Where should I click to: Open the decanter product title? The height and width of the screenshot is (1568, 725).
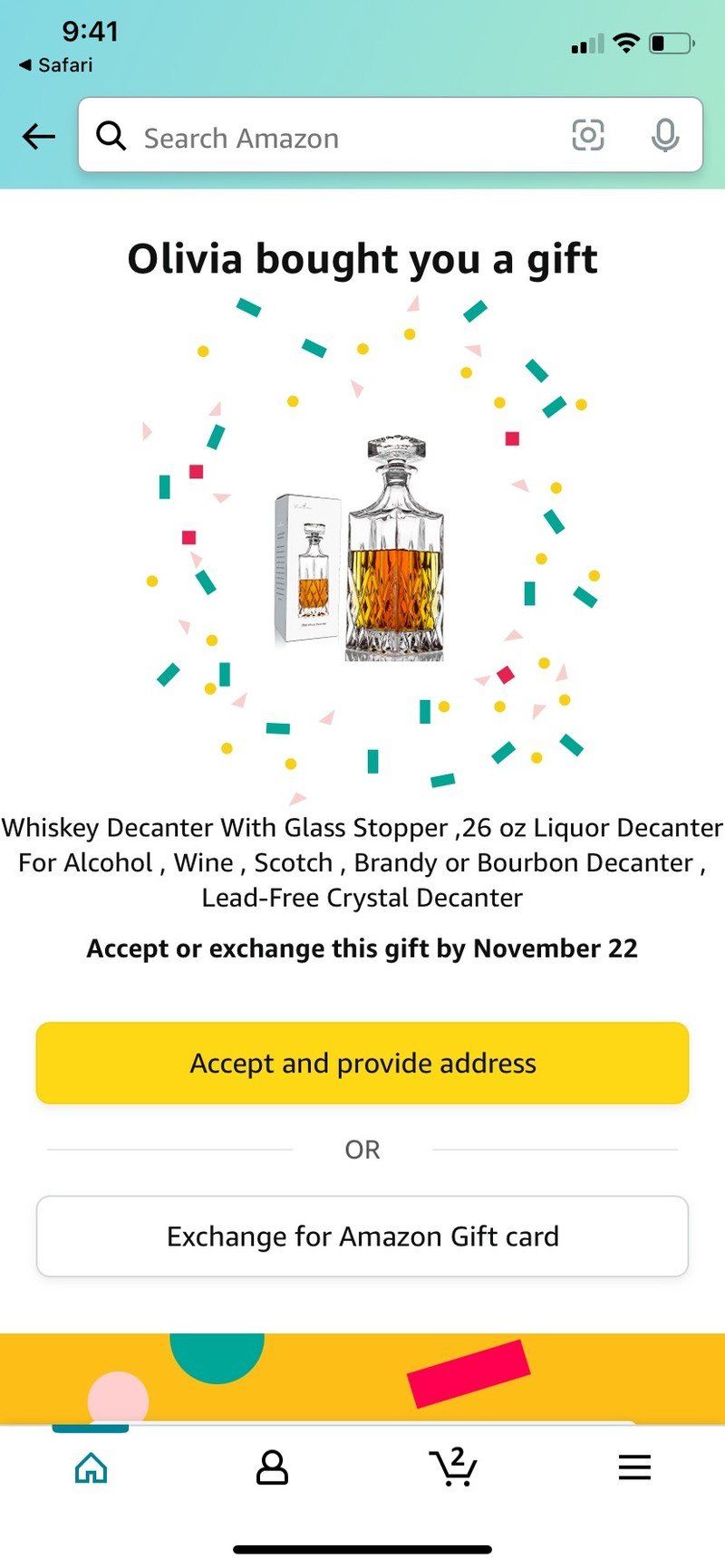pos(362,862)
